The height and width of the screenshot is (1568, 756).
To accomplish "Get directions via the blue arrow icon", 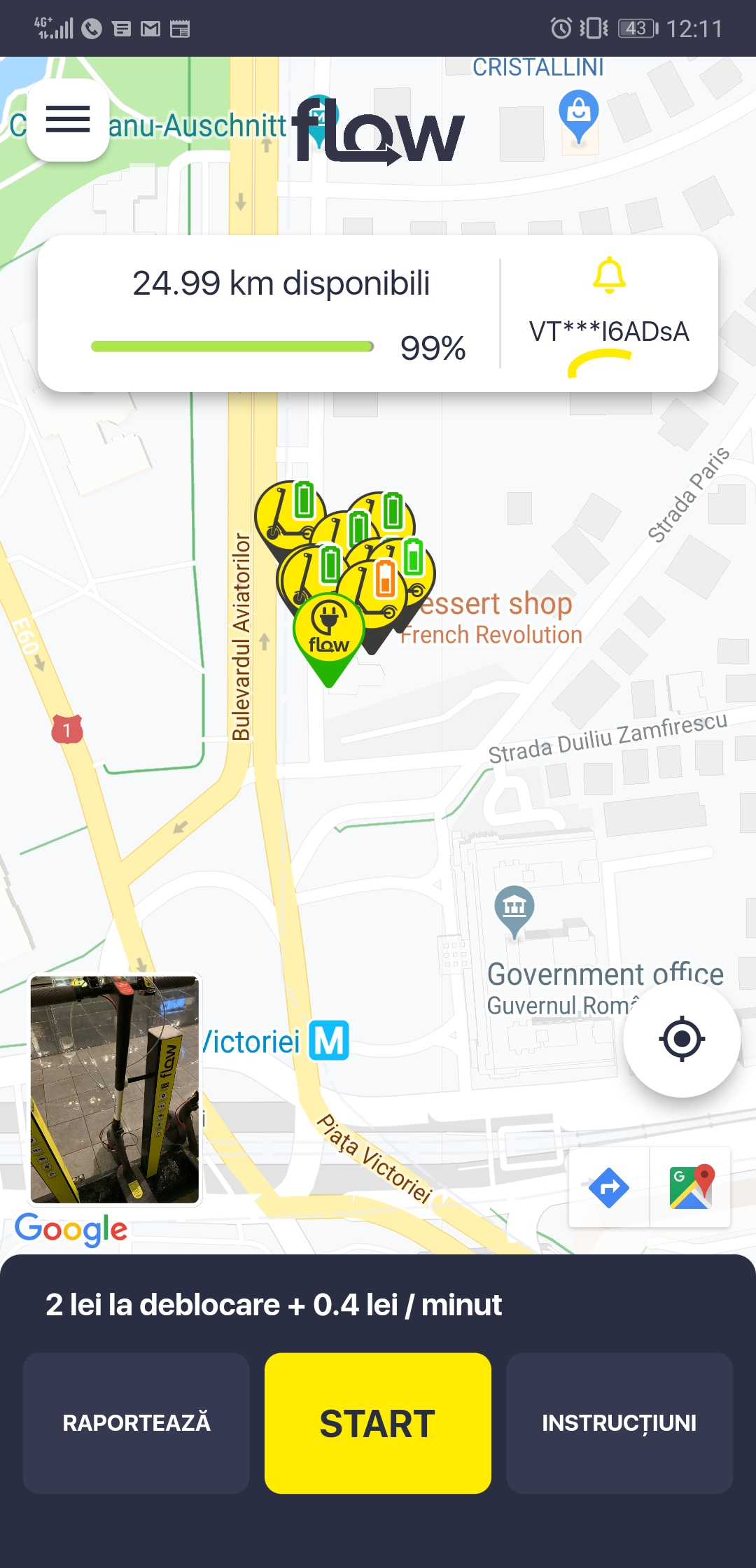I will coord(609,1187).
